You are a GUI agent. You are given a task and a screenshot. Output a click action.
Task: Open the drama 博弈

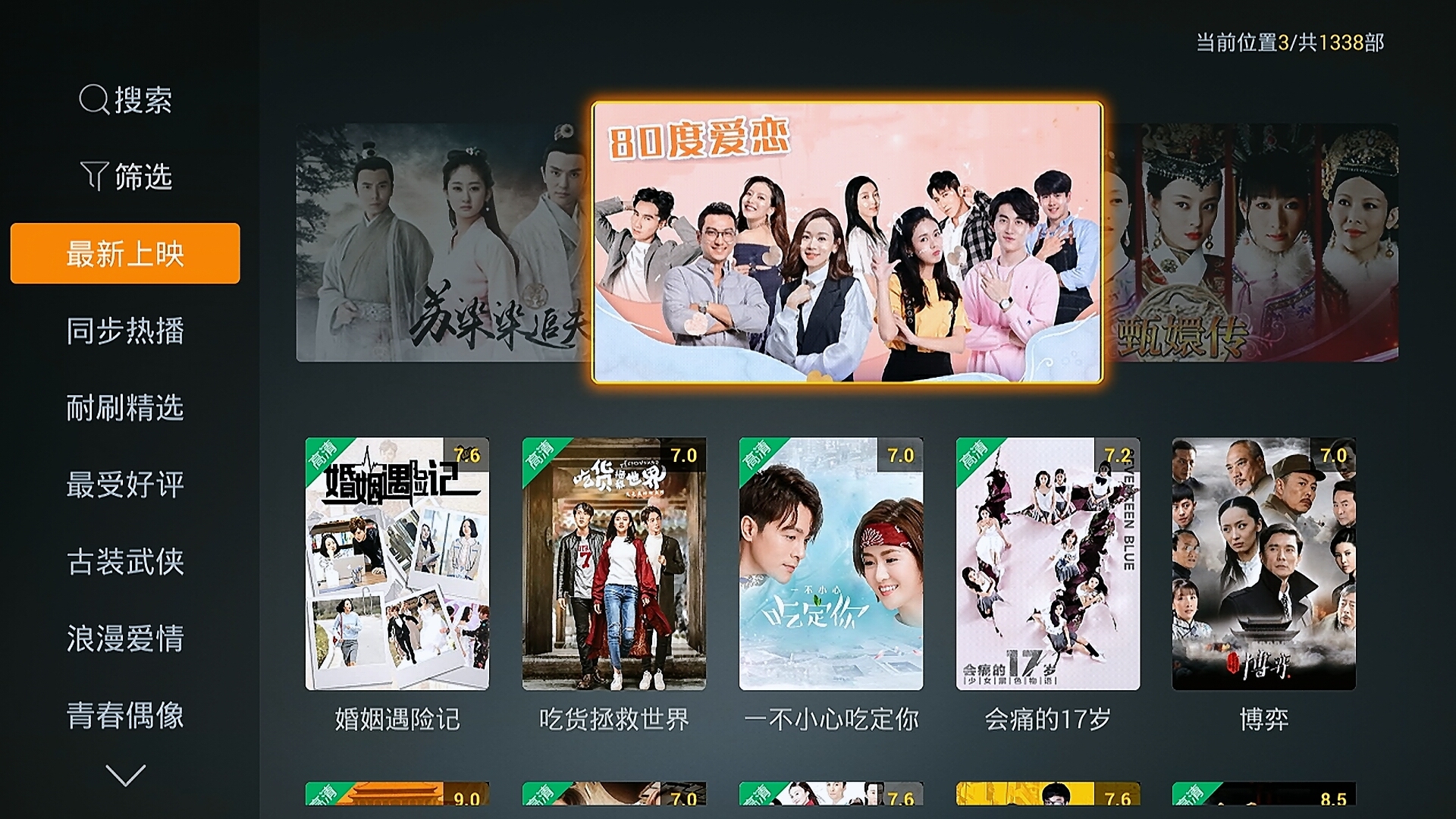coord(1263,563)
